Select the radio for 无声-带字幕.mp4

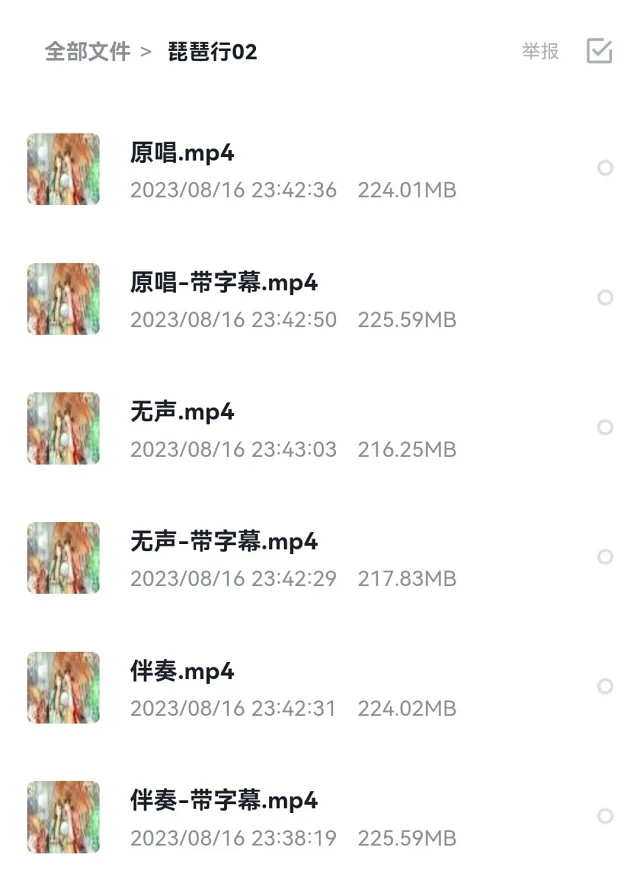(605, 557)
